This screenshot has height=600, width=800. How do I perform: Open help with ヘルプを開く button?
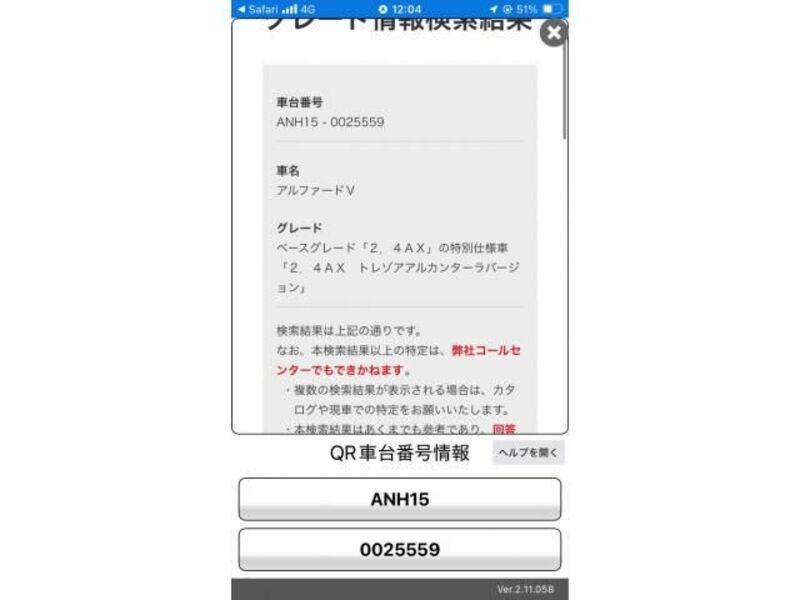528,453
